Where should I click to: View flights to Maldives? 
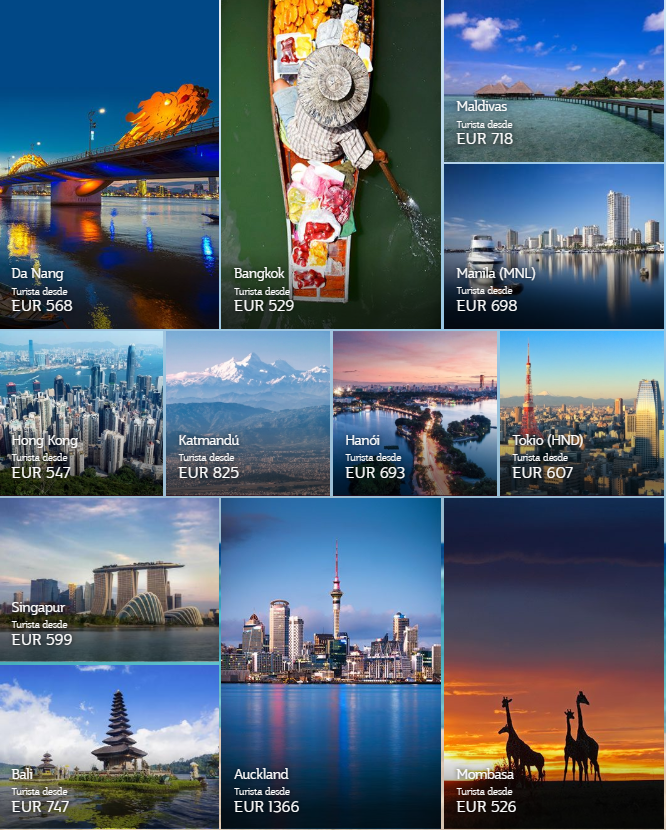[554, 81]
